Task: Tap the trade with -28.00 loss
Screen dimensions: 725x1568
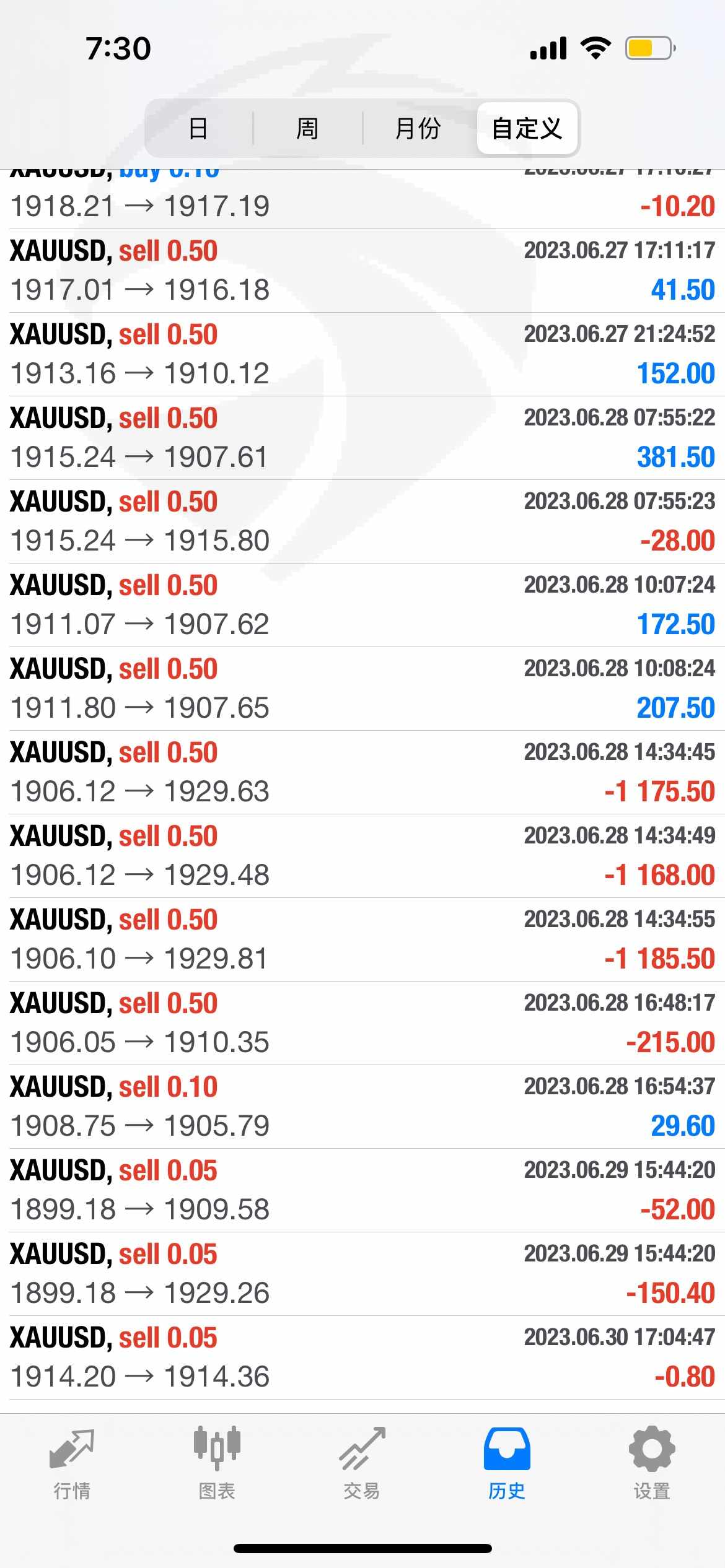Action: (x=362, y=521)
